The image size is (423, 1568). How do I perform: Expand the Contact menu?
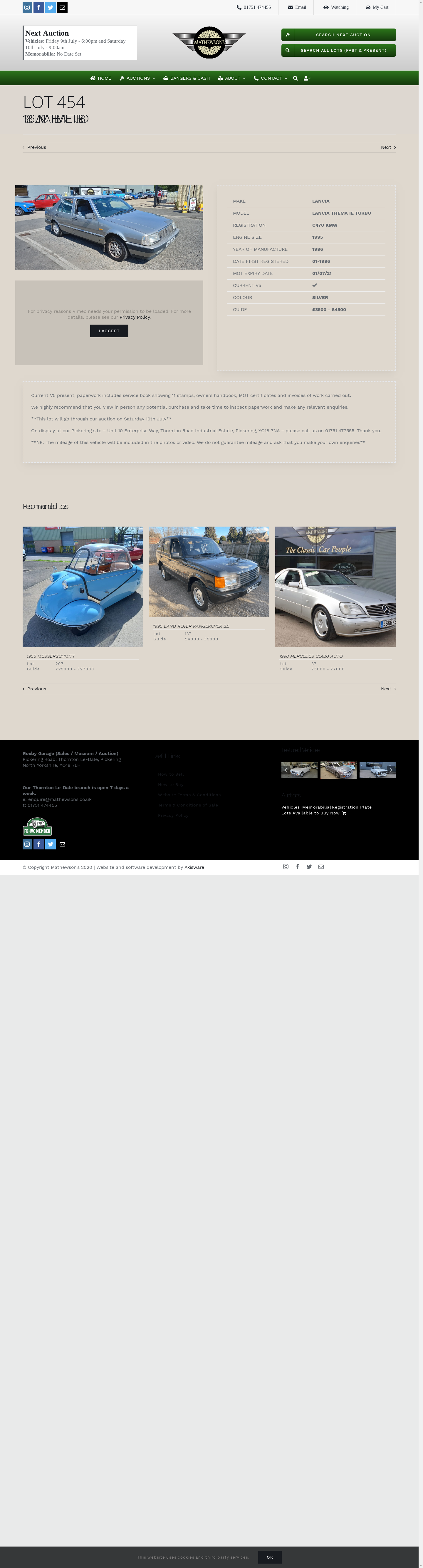[271, 78]
